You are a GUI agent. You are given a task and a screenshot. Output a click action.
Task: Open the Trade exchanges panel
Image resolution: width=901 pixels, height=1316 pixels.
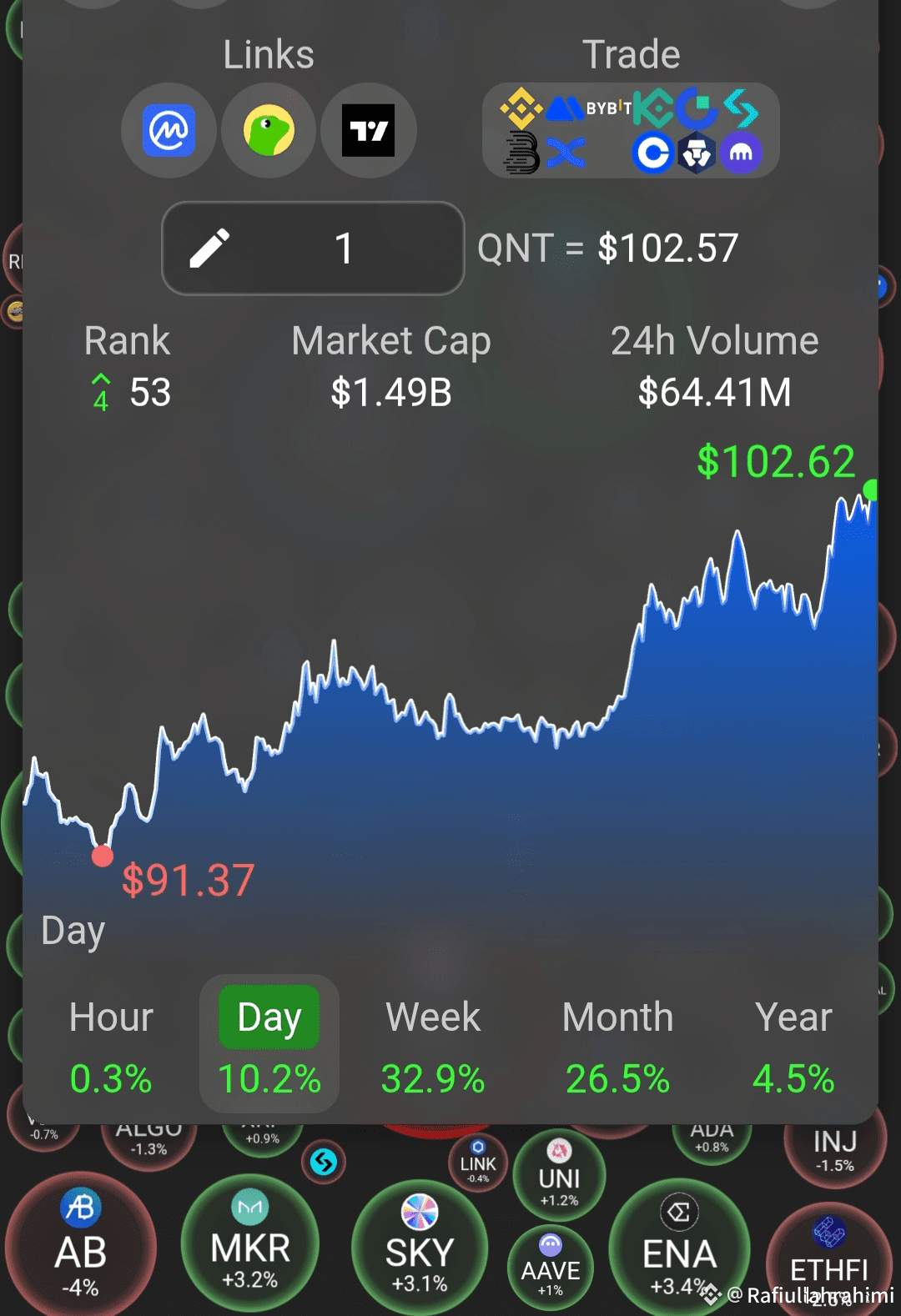pos(631,131)
